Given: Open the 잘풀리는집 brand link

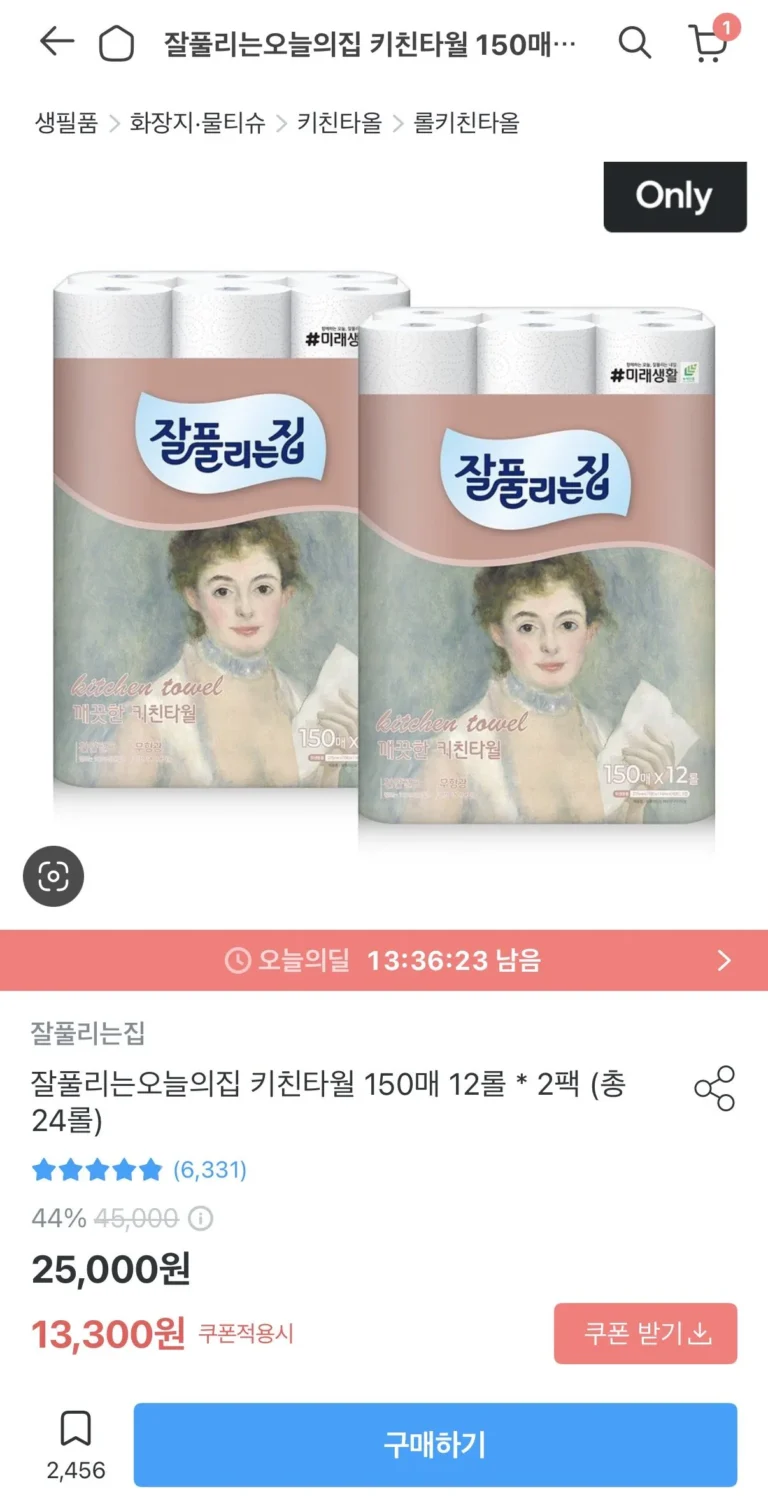Looking at the screenshot, I should click(88, 1033).
